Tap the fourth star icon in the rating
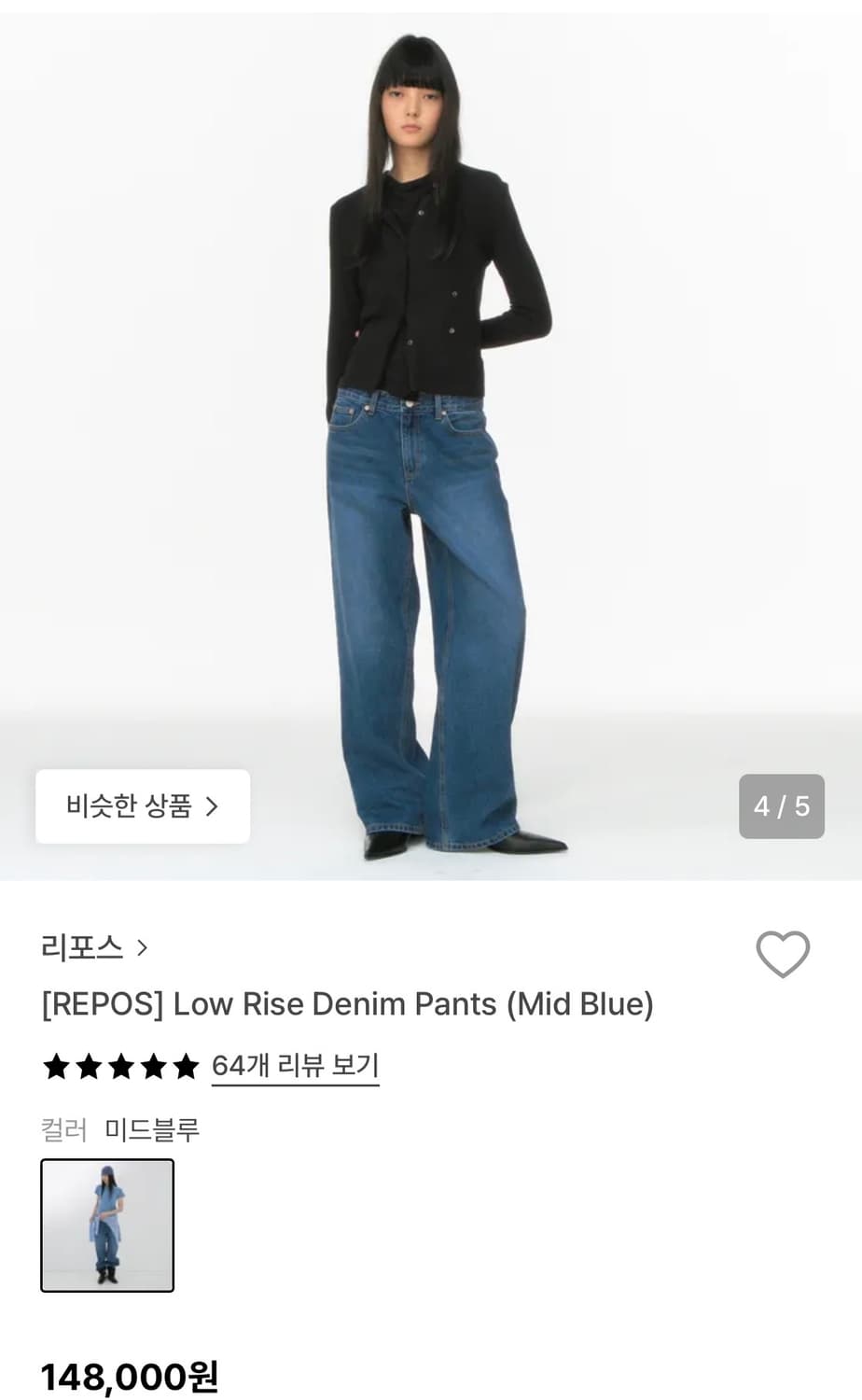Screen dimensions: 862x1400 (x=156, y=1067)
